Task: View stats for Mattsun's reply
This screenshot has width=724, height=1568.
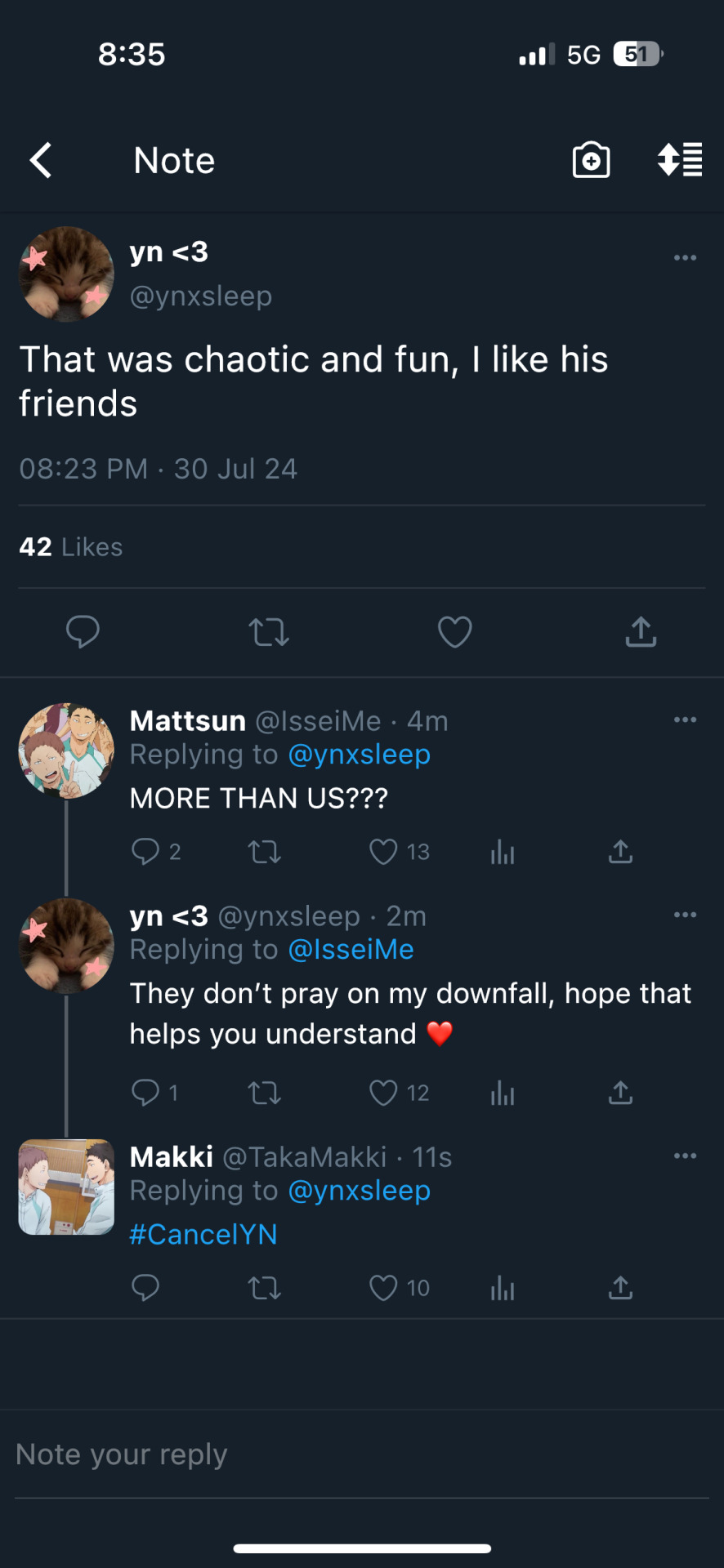Action: [503, 853]
